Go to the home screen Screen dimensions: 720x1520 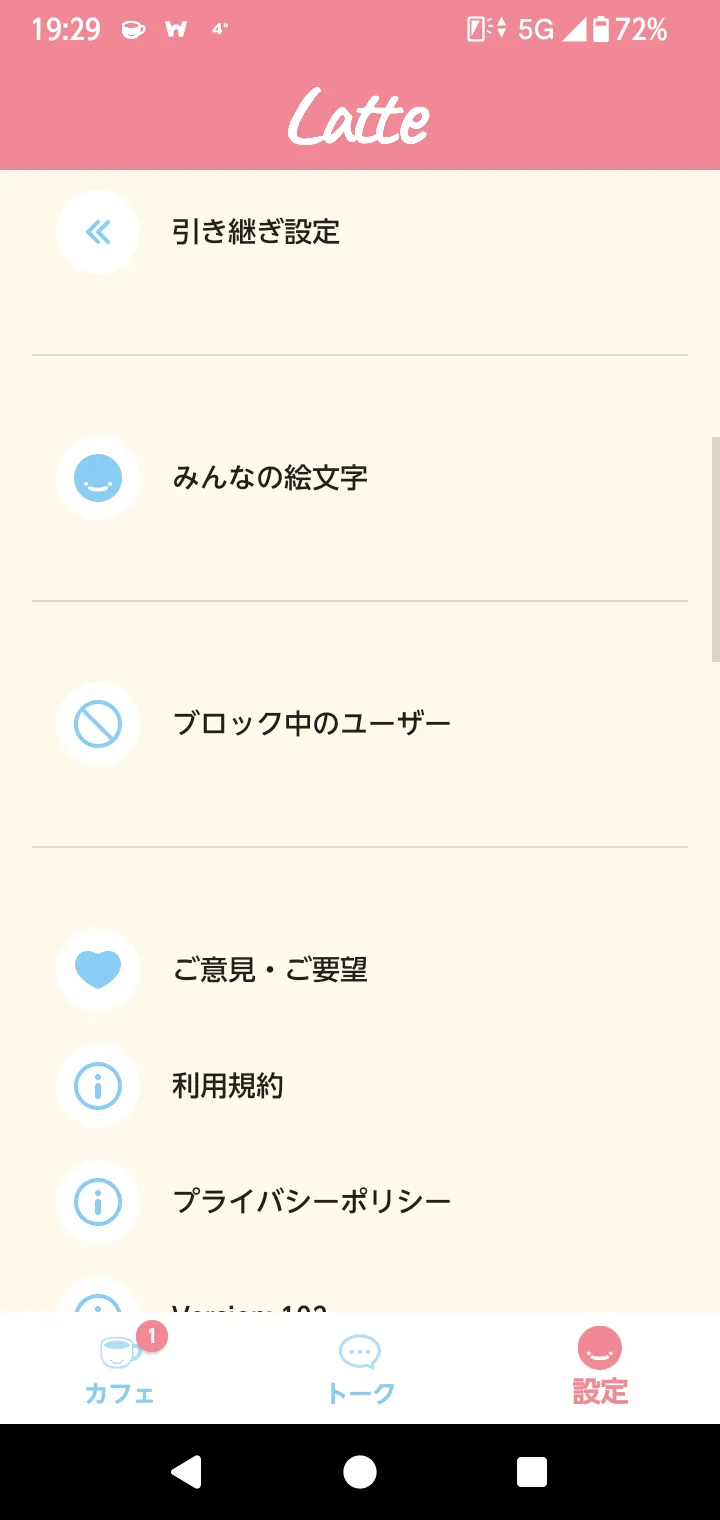coord(360,1472)
